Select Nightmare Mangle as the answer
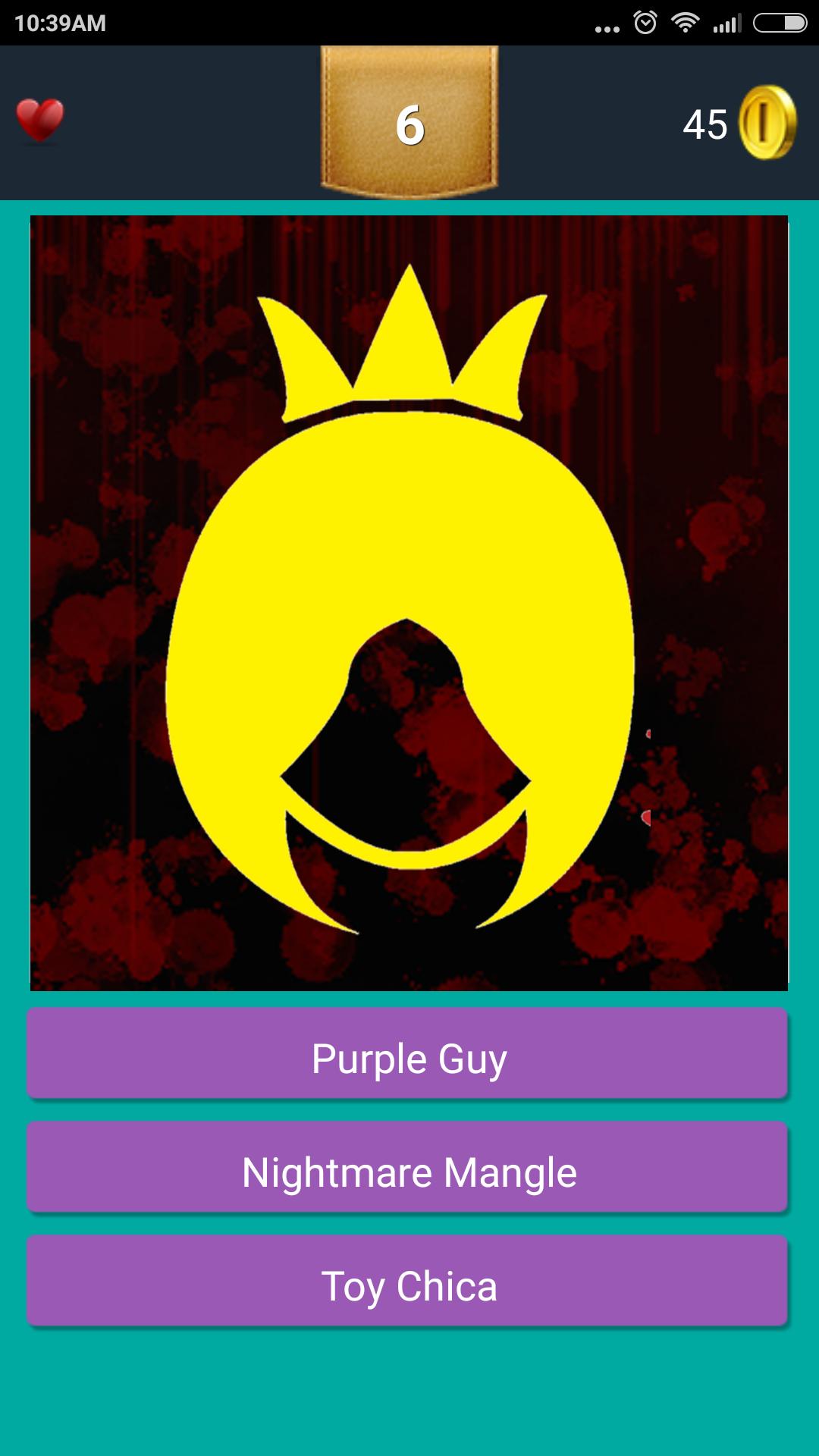819x1456 pixels. point(409,1169)
